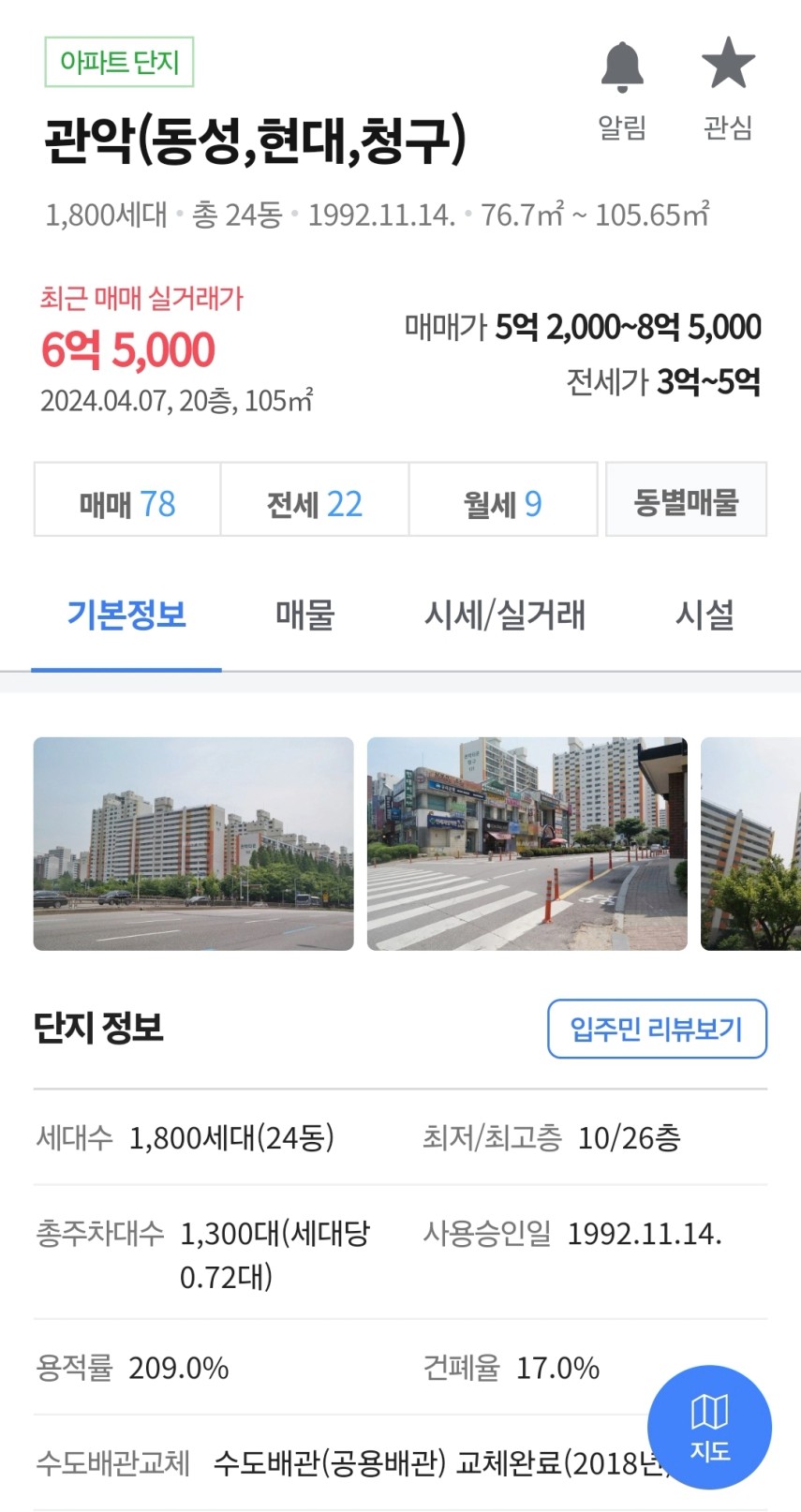Open 동별매물 listings by building

coord(686,501)
